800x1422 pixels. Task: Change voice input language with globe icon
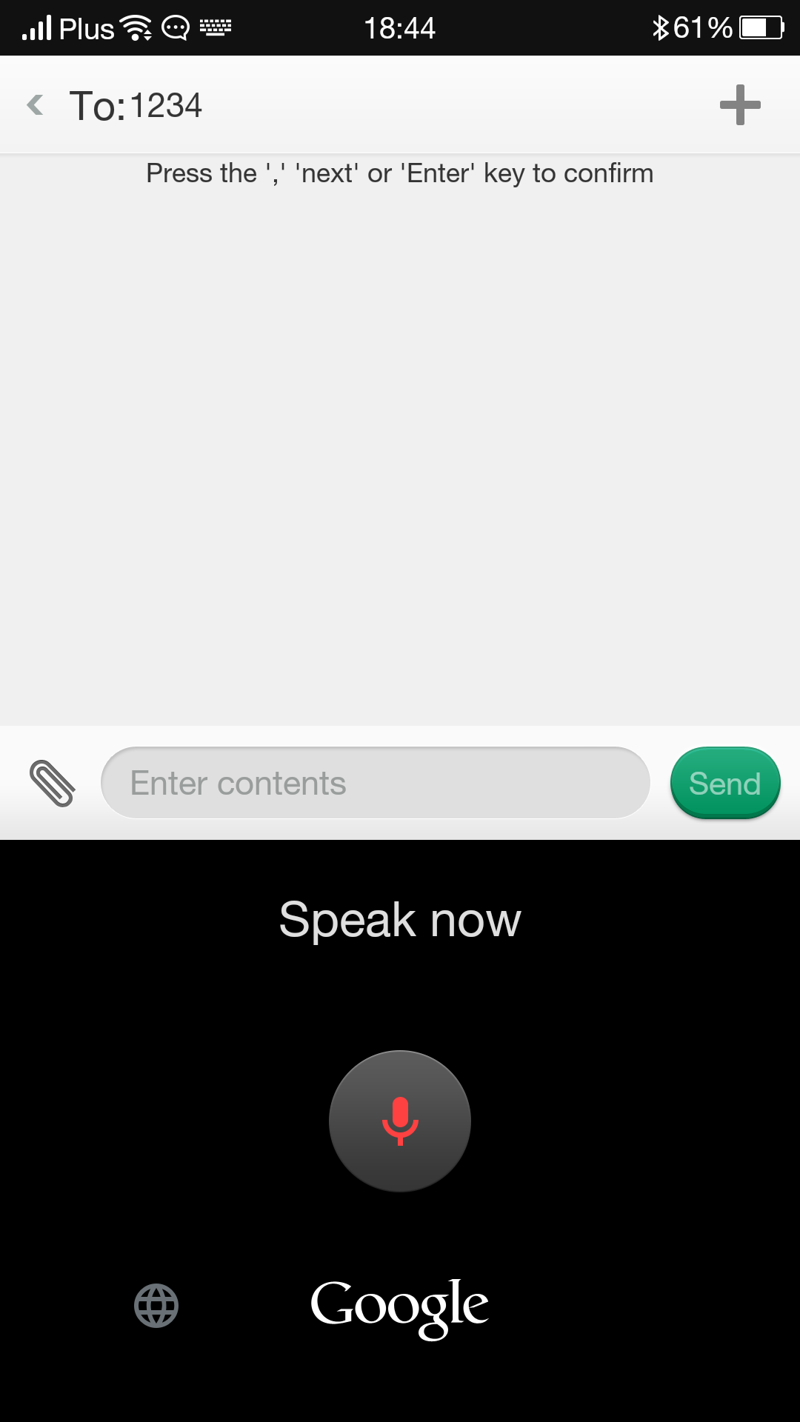pos(156,1305)
